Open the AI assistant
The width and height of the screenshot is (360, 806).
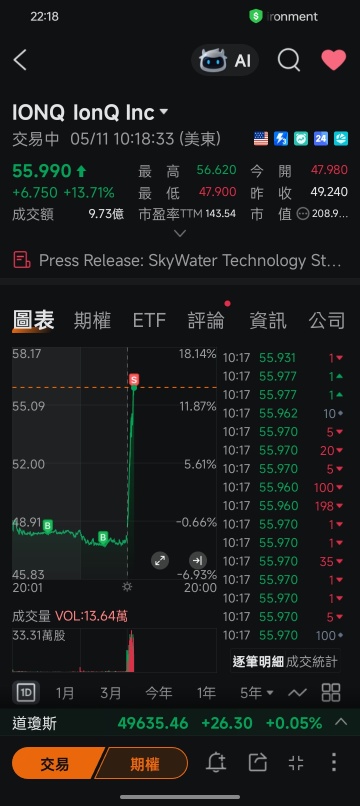point(225,61)
